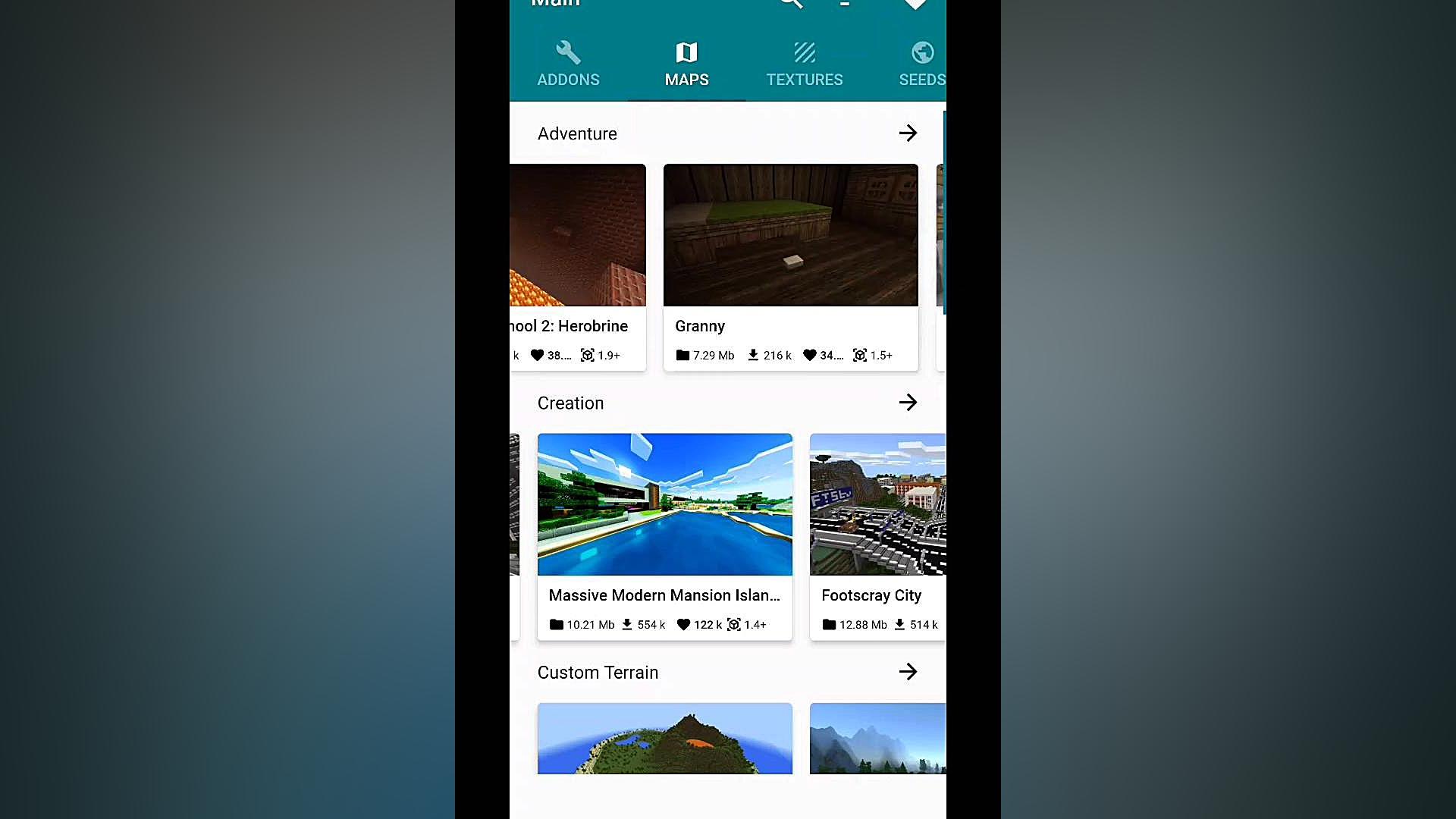Open Massive Modern Mansion Island map
Image resolution: width=1456 pixels, height=819 pixels.
coord(664,535)
